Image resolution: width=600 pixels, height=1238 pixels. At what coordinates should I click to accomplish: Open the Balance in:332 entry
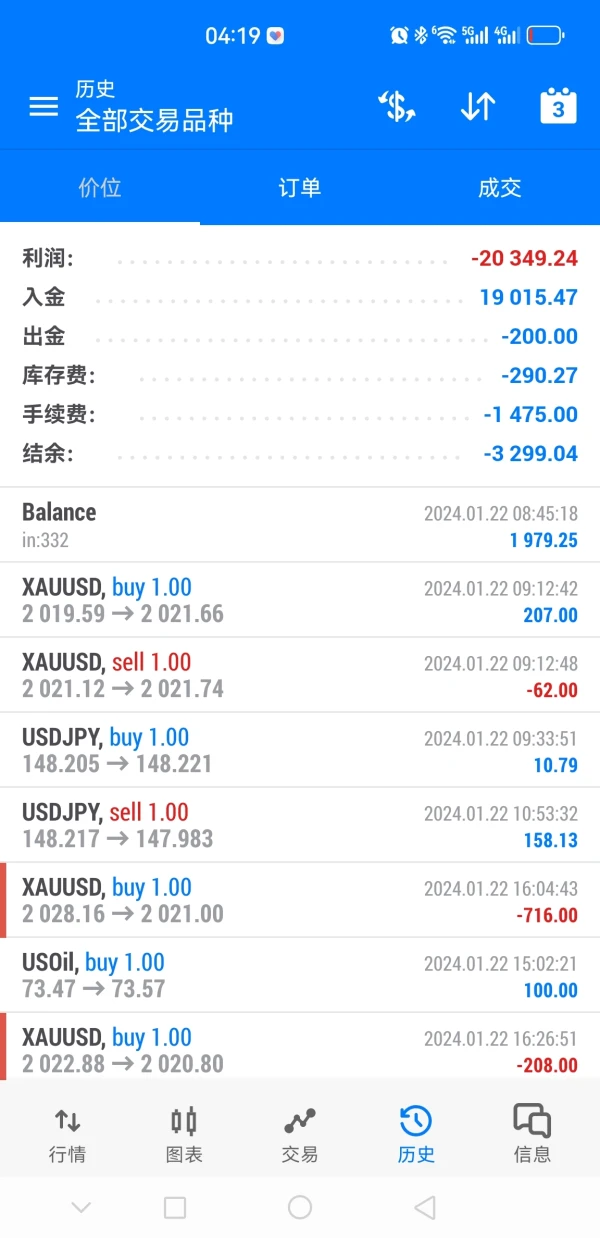[300, 525]
